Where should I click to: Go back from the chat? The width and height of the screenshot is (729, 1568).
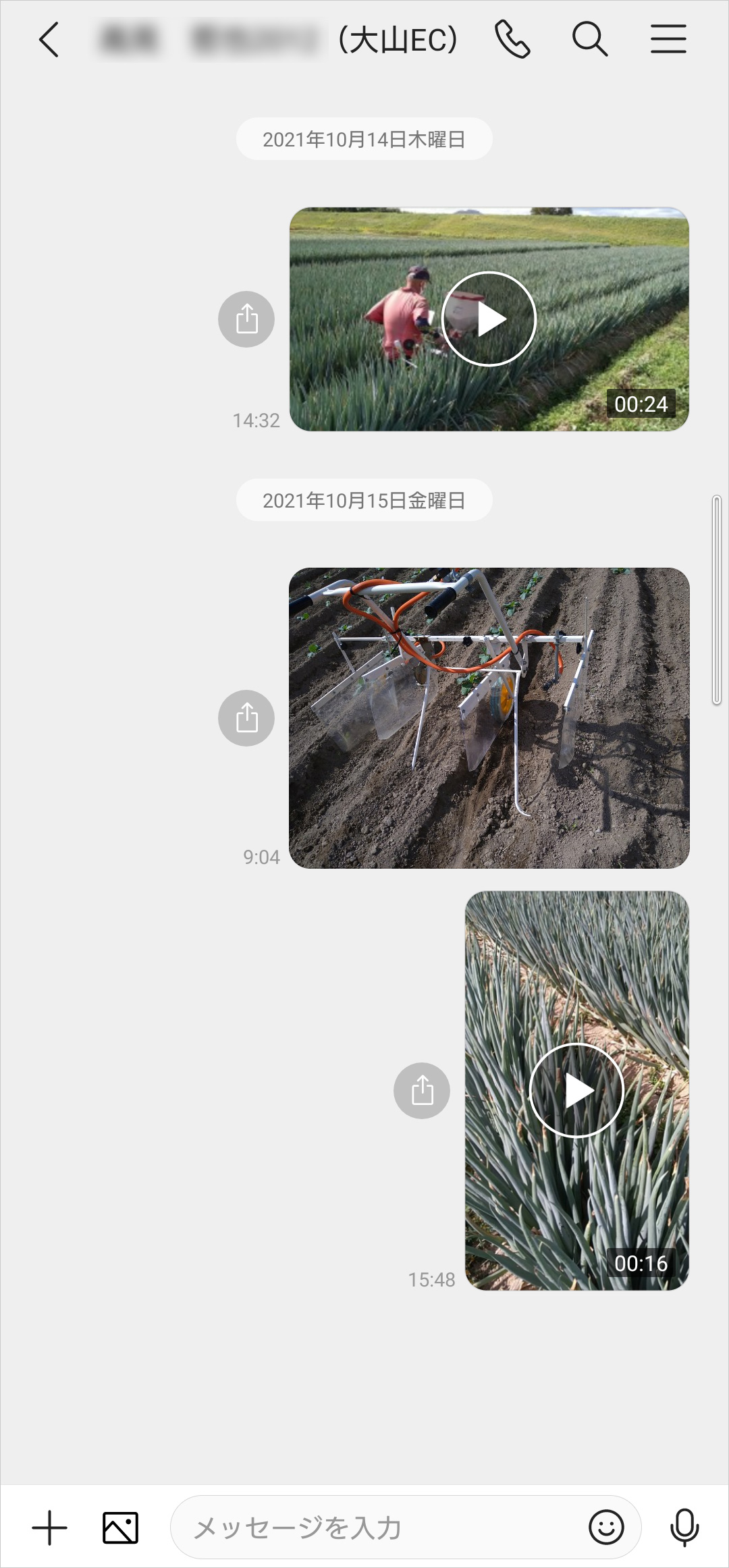tap(49, 40)
